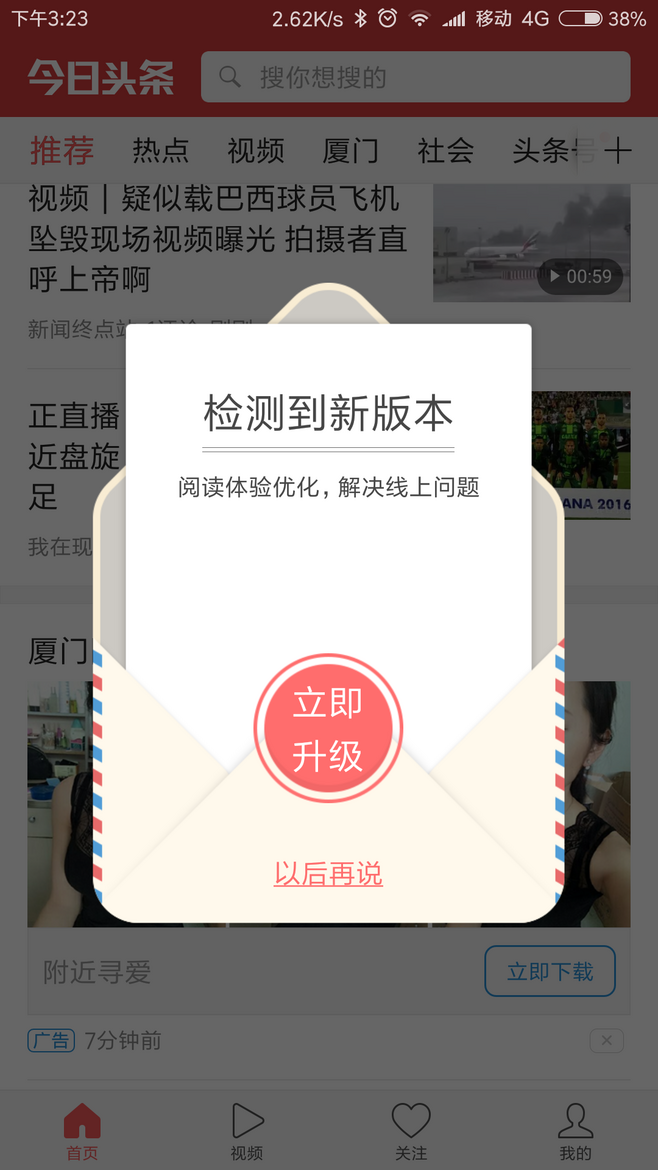This screenshot has height=1170, width=658.
Task: Dismiss update with 以后再说 link
Action: click(328, 874)
